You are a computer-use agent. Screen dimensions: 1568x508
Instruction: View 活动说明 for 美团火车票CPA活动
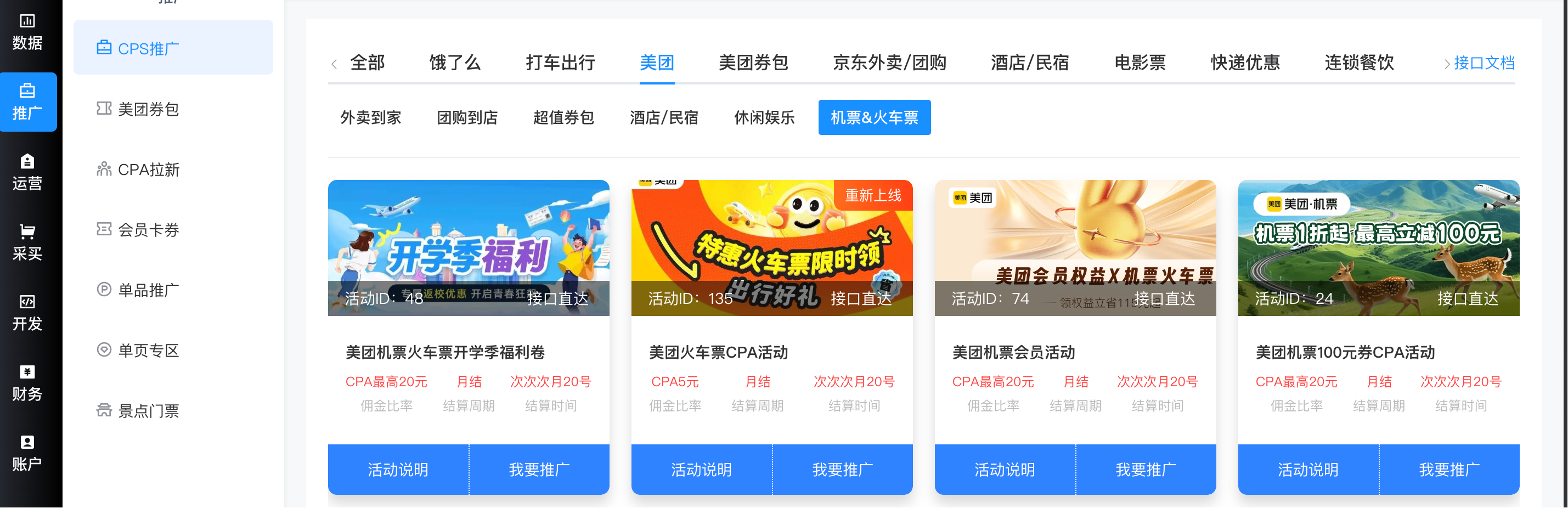(701, 470)
